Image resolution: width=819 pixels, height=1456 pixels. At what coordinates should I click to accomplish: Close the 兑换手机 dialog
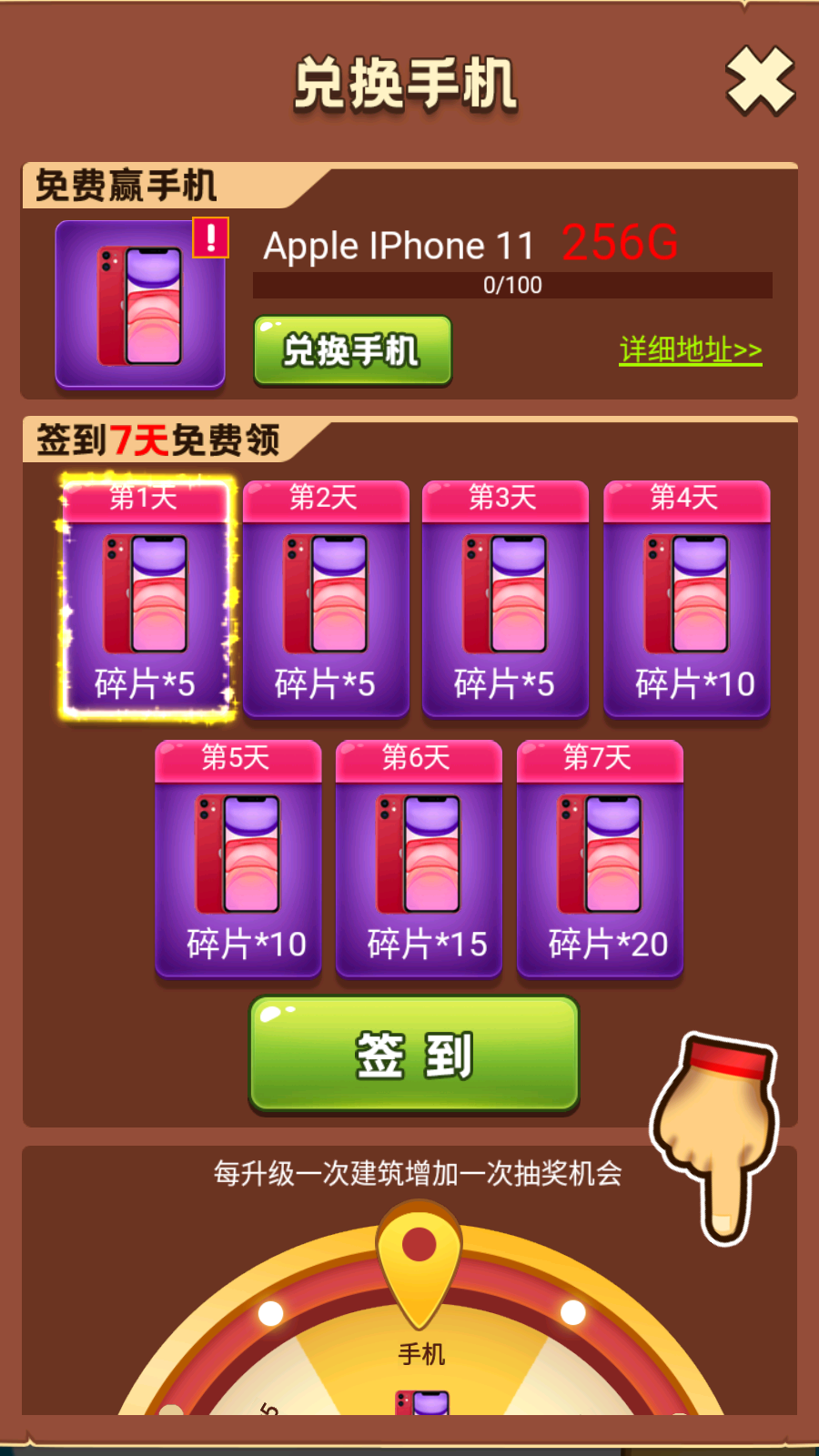[x=760, y=81]
